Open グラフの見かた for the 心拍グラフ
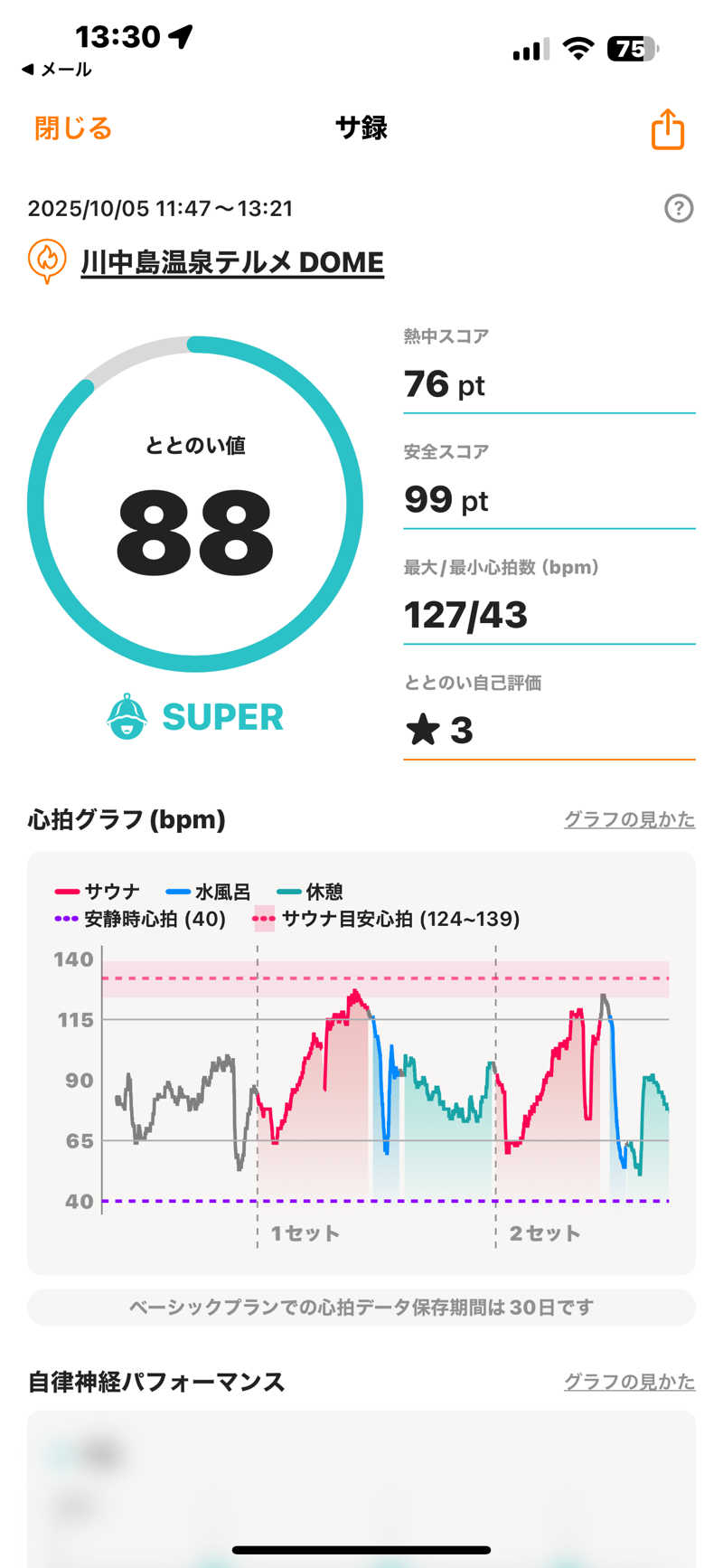This screenshot has width=723, height=1568. point(629,819)
